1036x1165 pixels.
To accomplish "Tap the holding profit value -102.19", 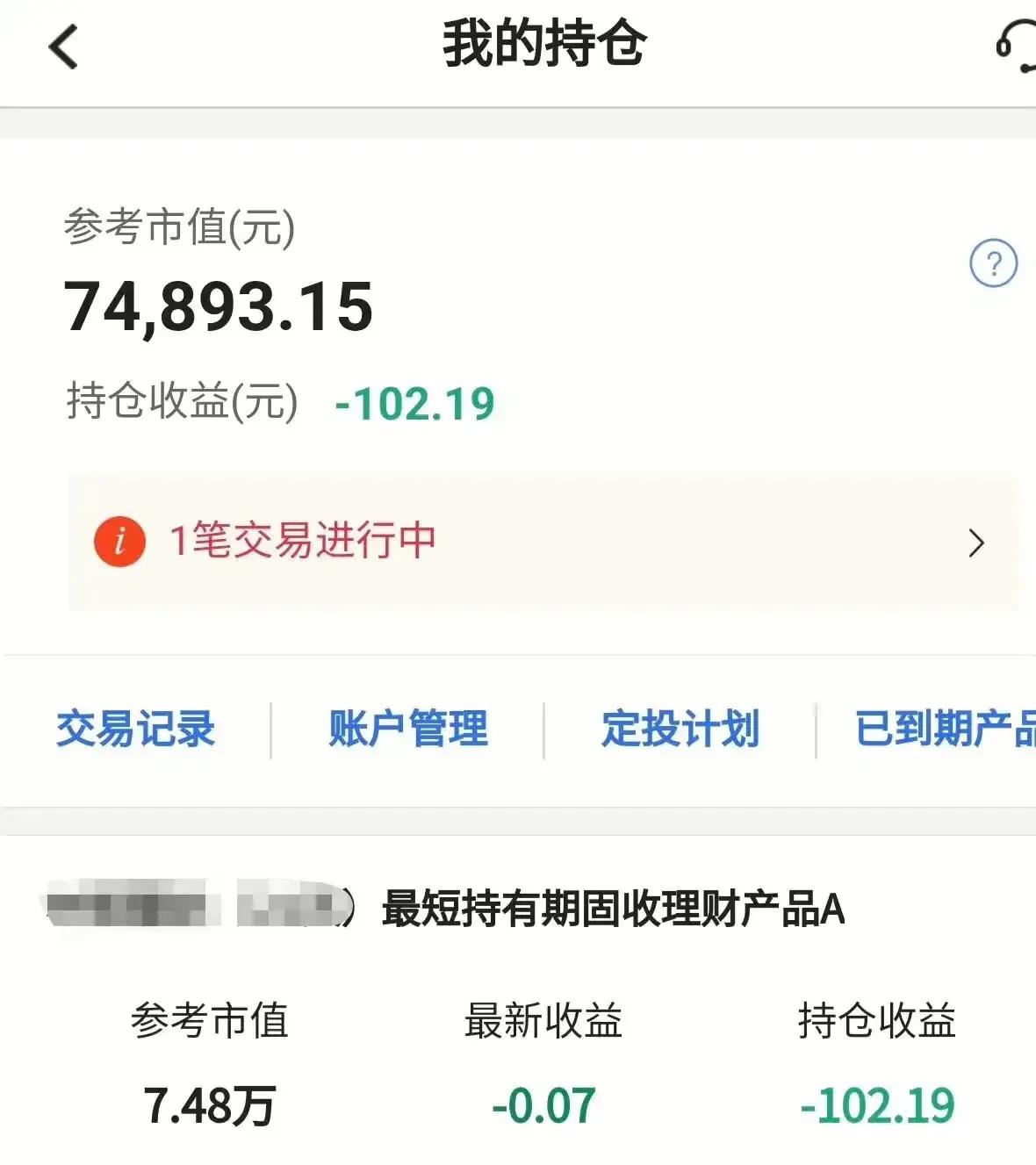I will [416, 404].
